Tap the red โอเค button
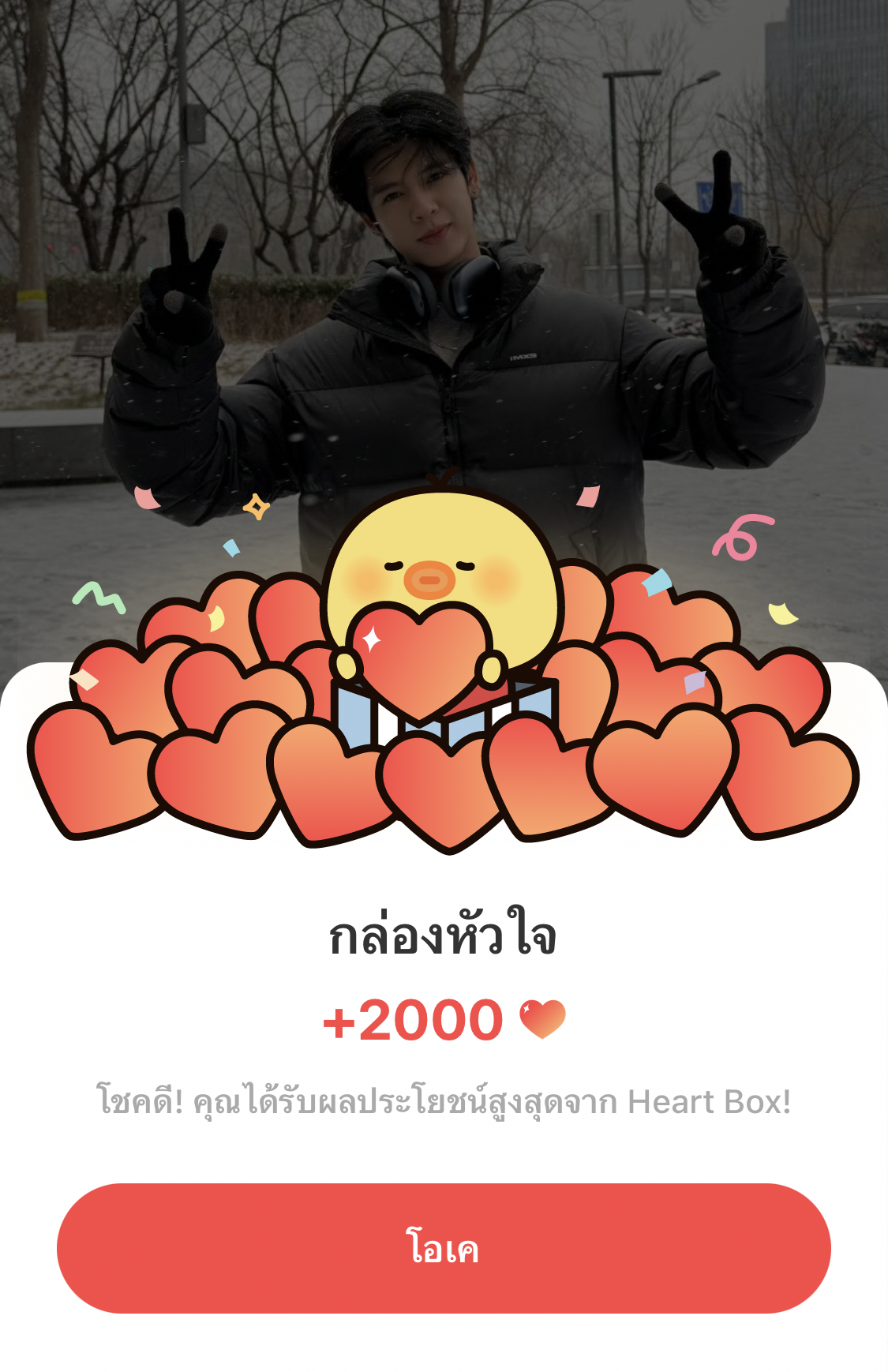This screenshot has height=1372, width=888. [x=444, y=1248]
